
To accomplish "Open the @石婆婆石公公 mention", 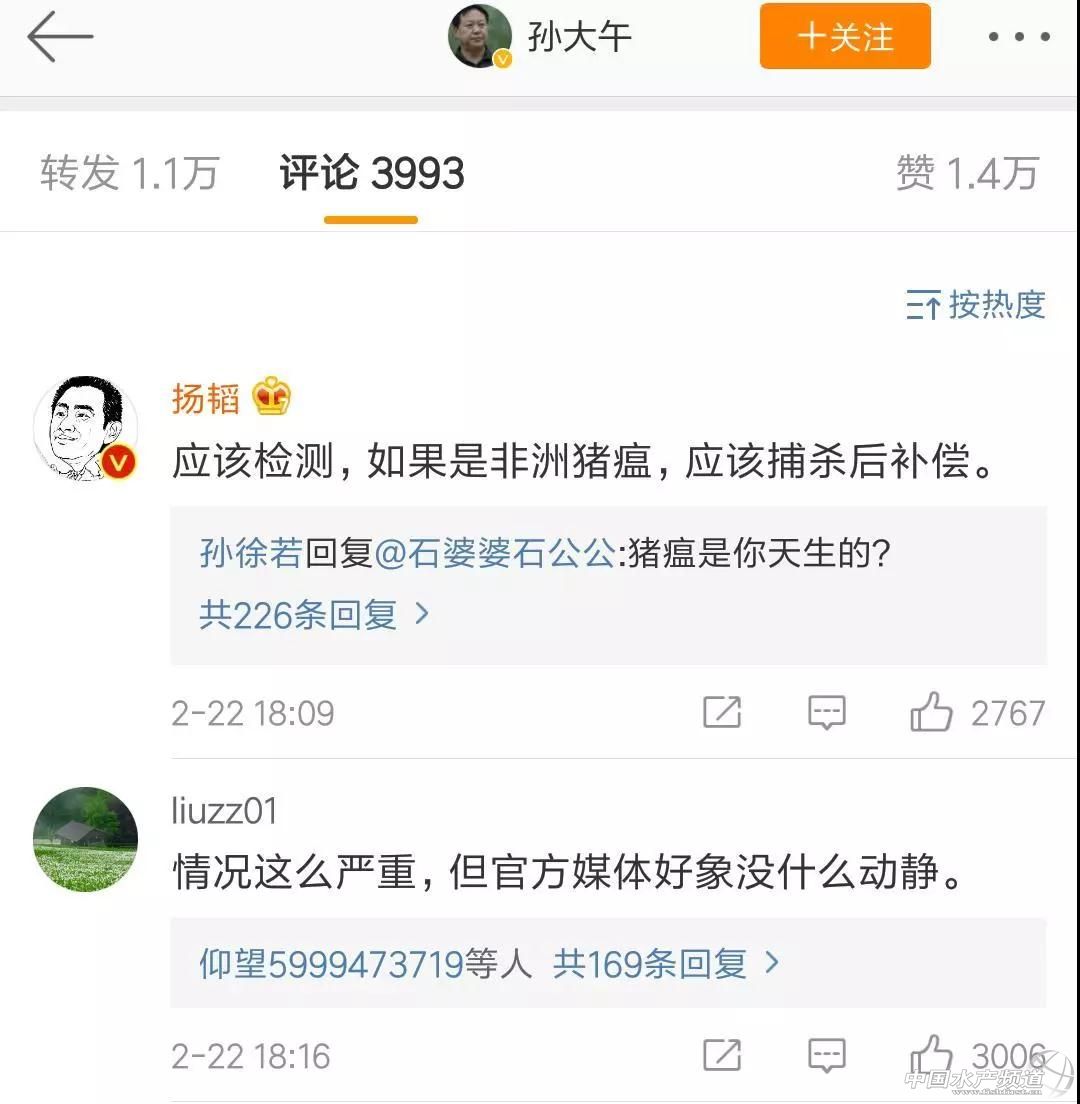I will [494, 553].
